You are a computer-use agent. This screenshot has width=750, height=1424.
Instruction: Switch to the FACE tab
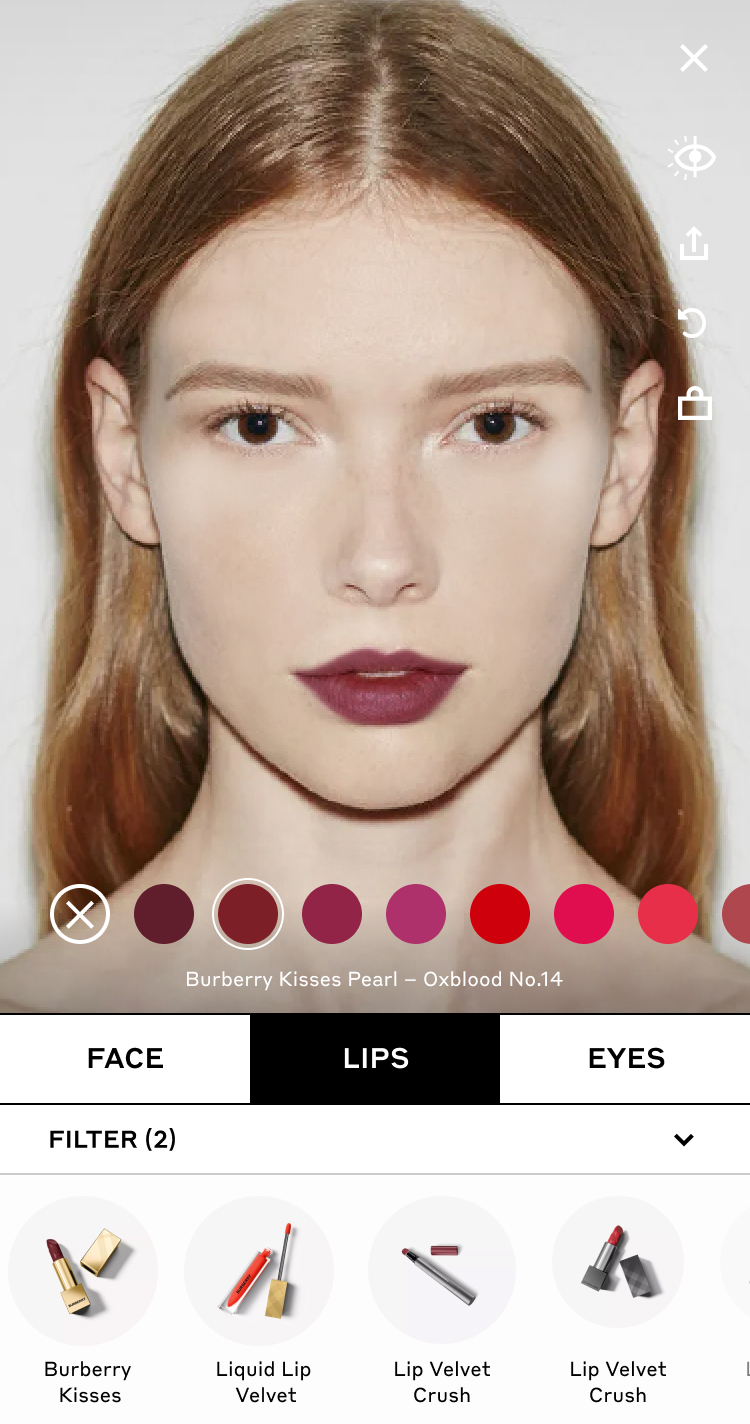[x=125, y=1059]
